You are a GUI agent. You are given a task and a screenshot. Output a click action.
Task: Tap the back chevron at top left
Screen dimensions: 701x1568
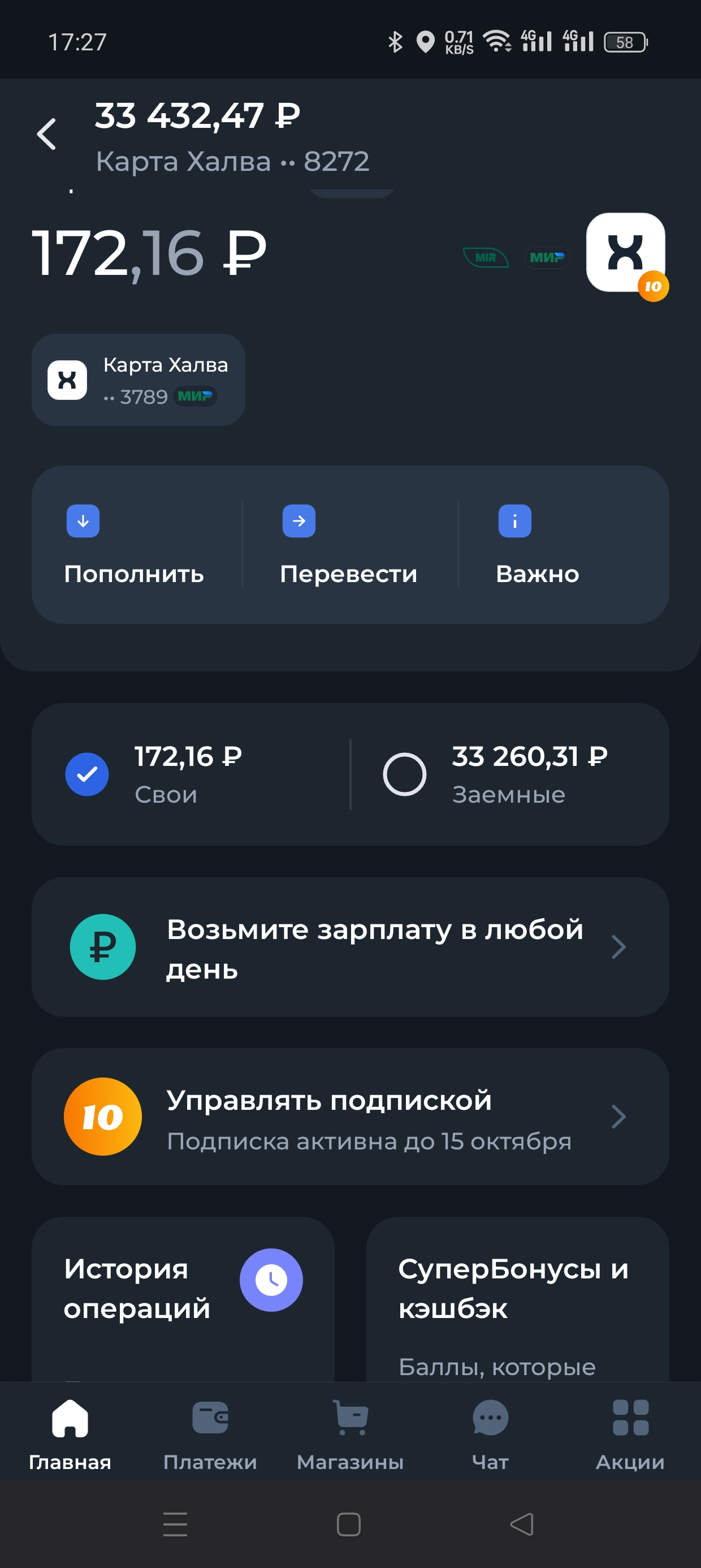click(x=46, y=135)
